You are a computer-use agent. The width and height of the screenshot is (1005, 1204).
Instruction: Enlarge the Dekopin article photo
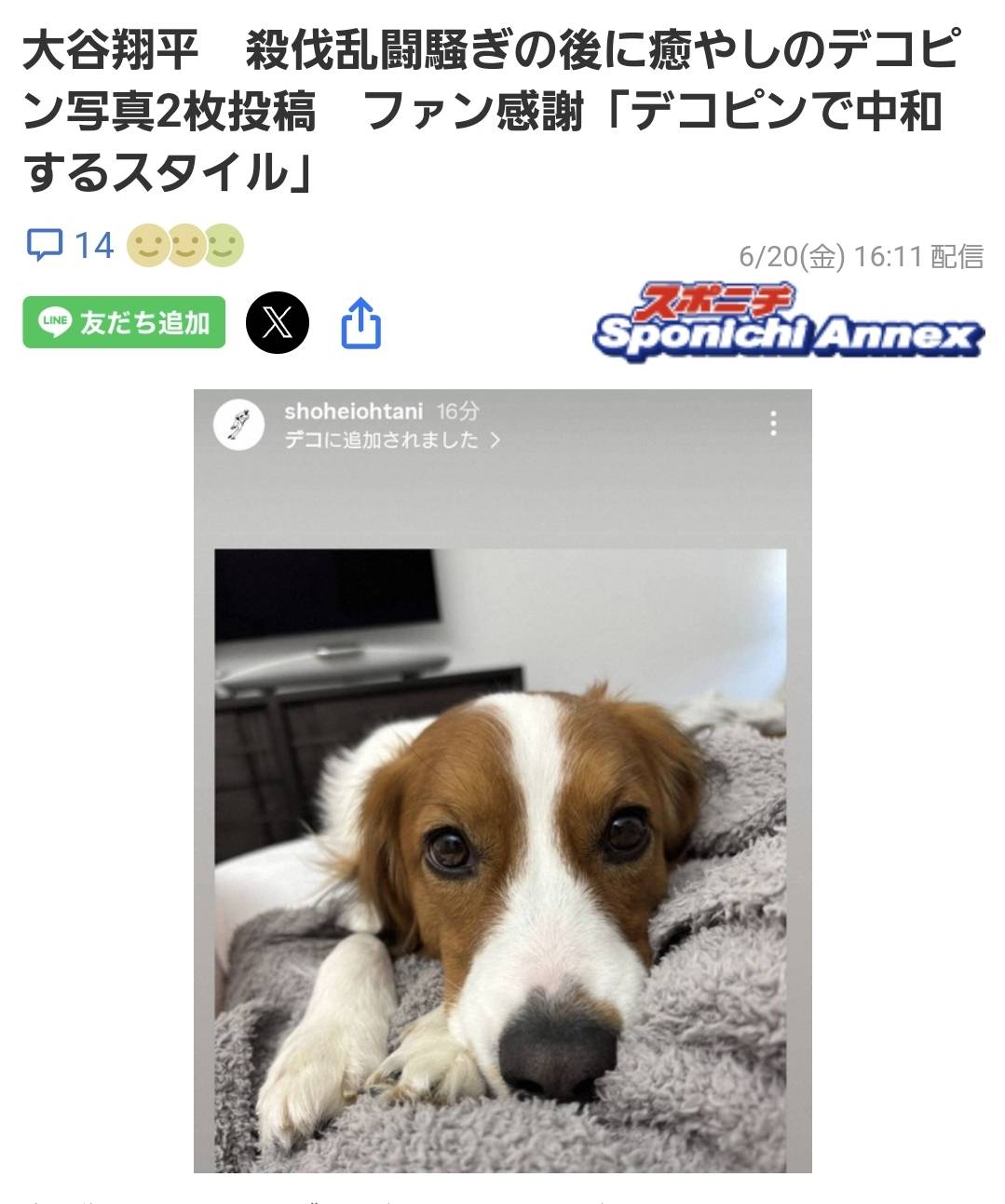[x=502, y=780]
